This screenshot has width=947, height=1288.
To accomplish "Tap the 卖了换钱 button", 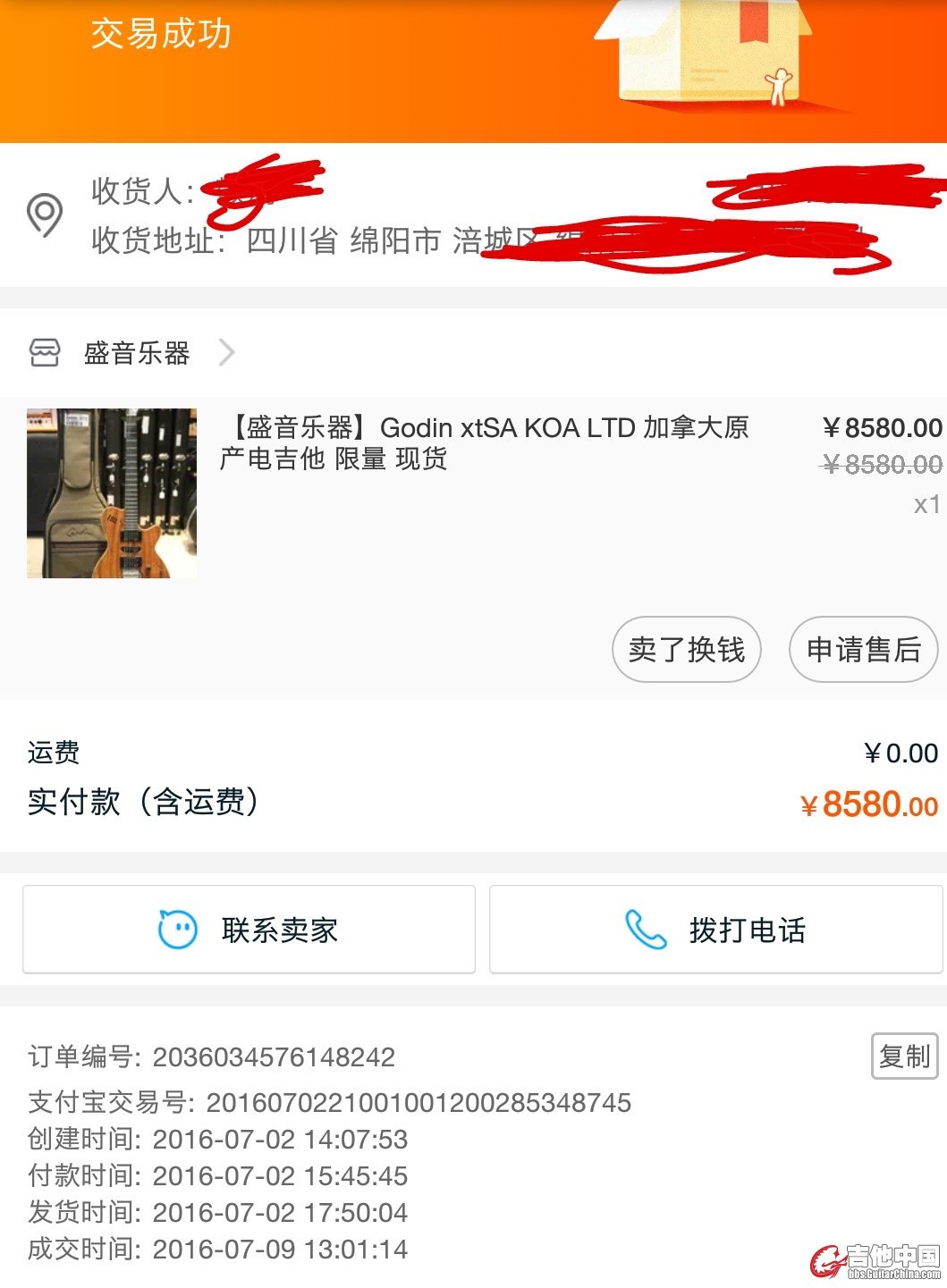I will 686,650.
